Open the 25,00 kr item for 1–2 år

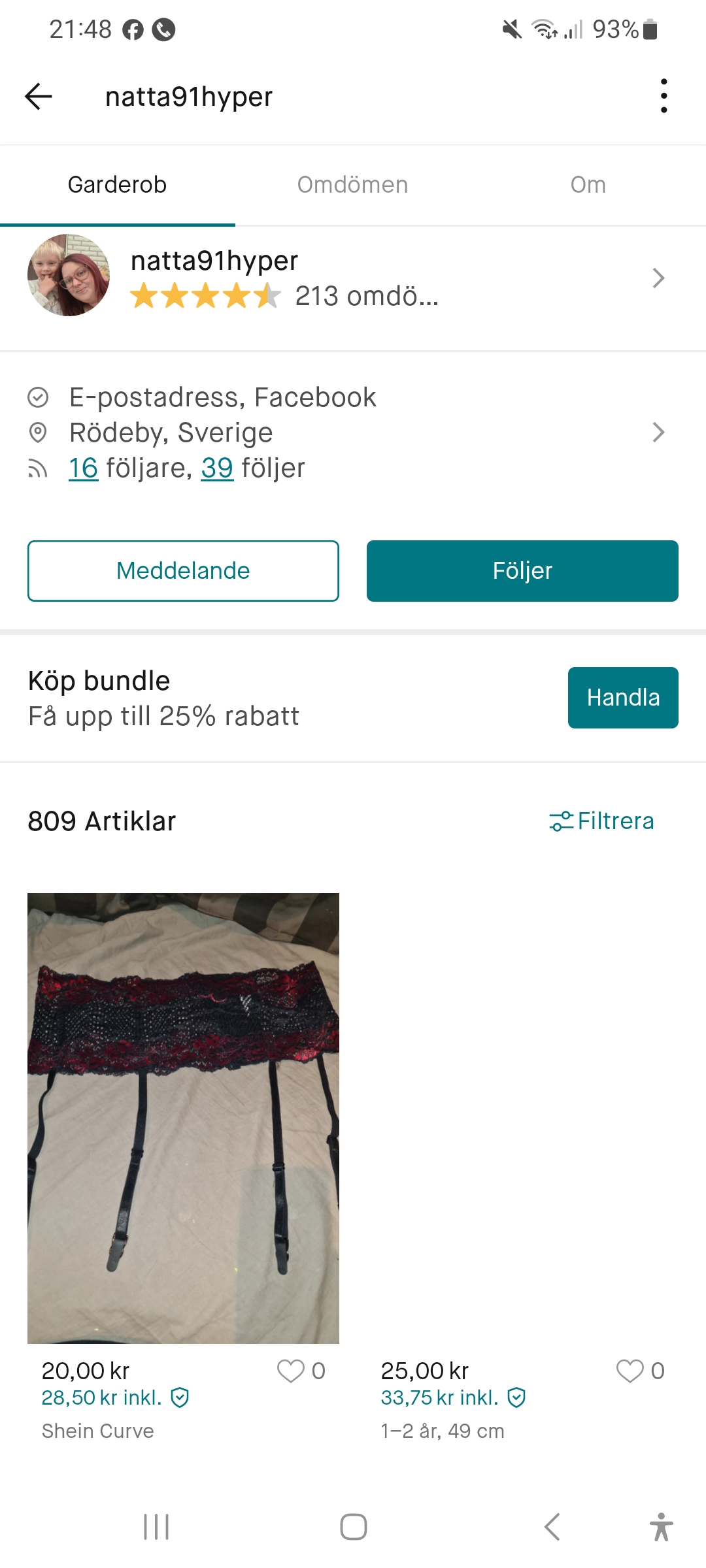(522, 1118)
